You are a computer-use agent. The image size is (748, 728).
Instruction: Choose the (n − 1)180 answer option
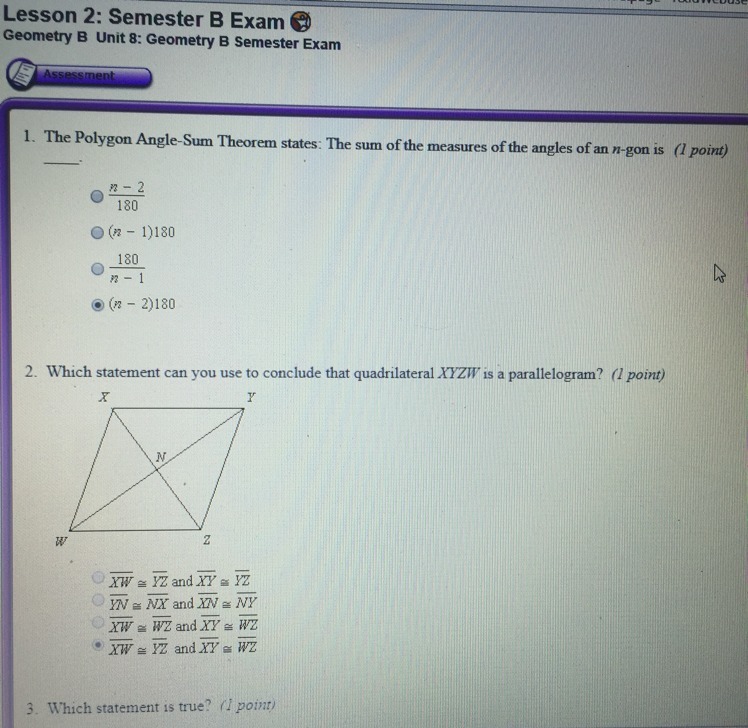click(x=97, y=232)
